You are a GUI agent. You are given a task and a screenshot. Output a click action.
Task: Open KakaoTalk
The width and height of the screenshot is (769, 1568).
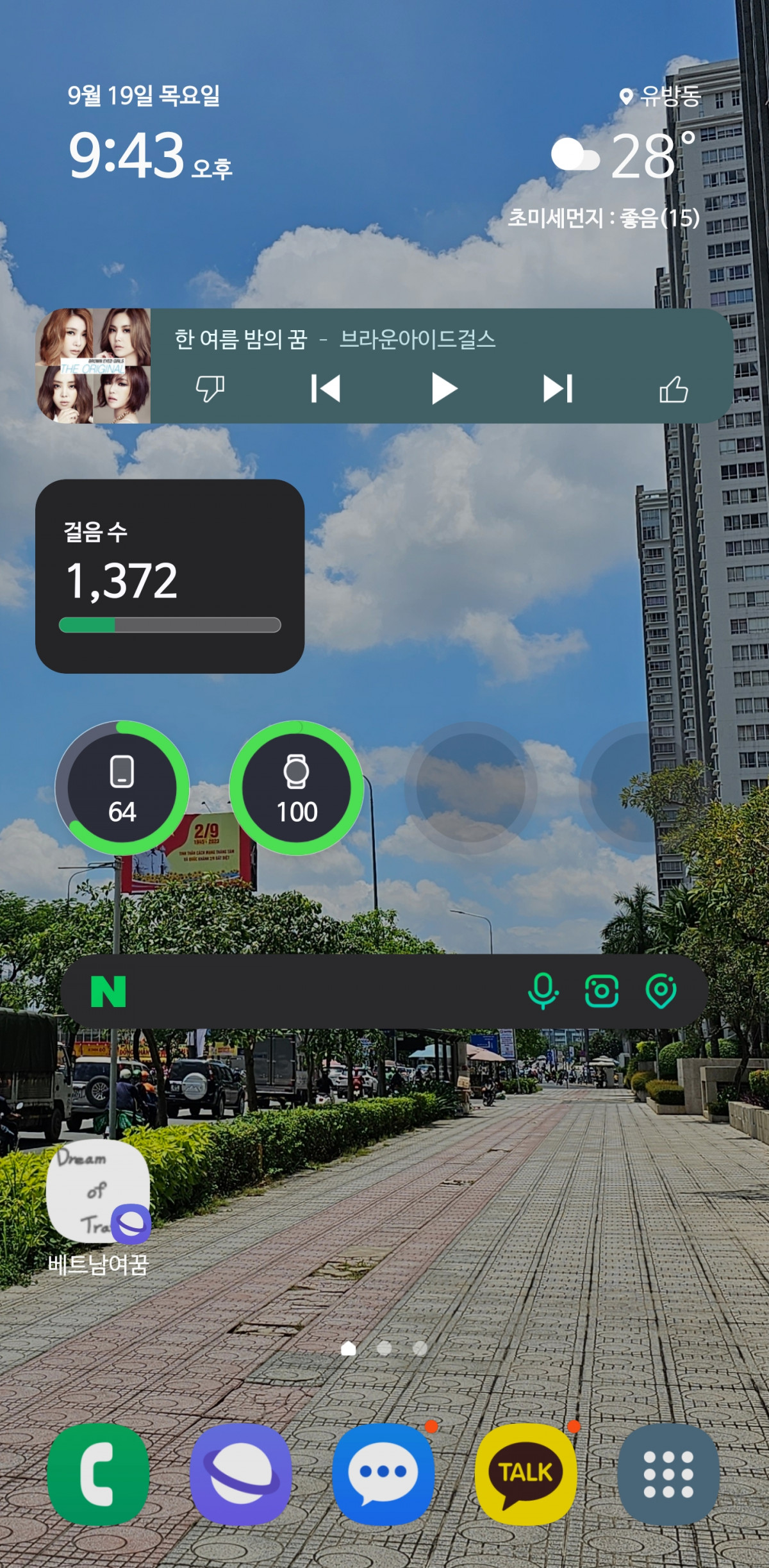coord(525,1474)
